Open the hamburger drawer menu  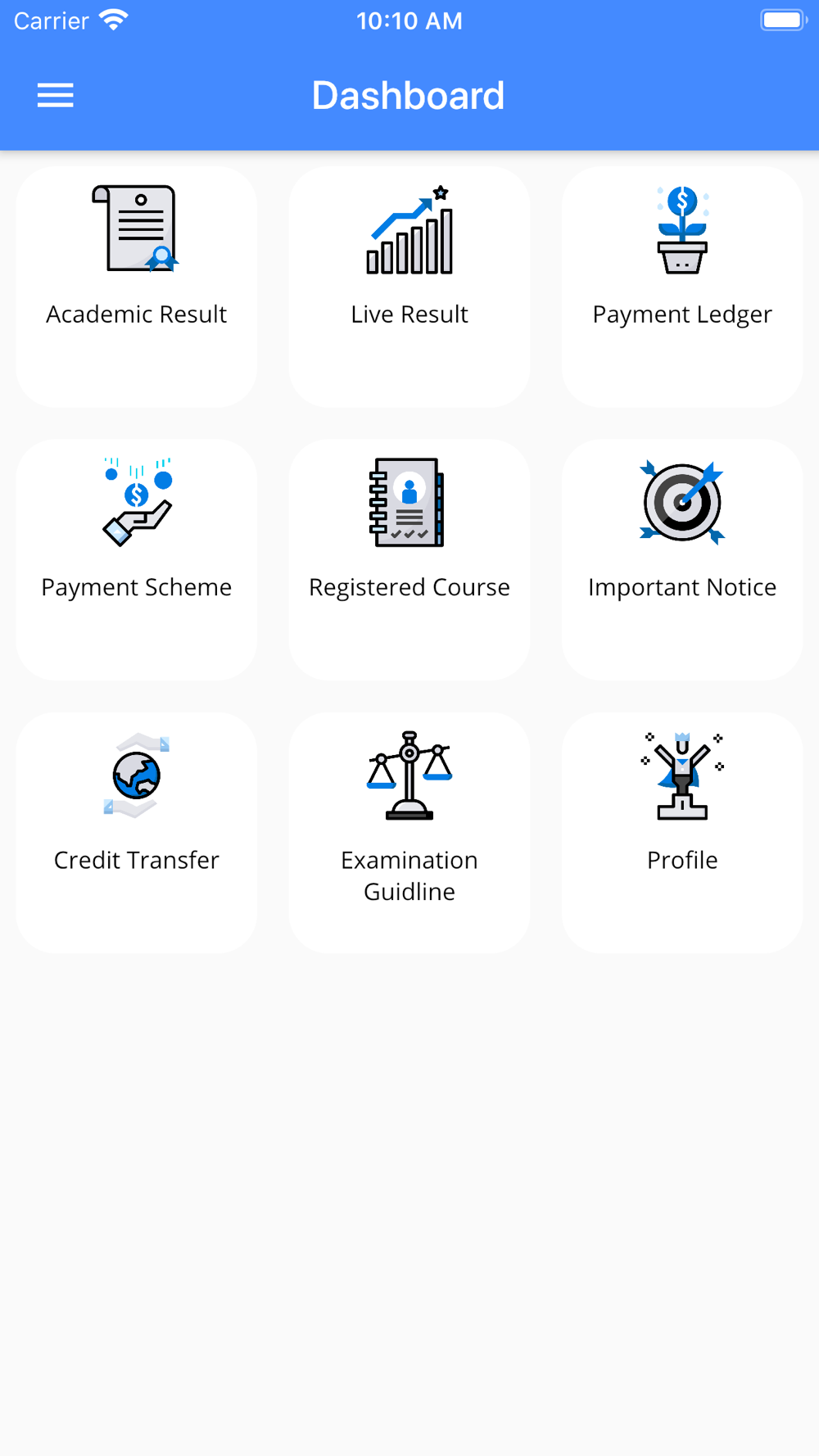(55, 96)
